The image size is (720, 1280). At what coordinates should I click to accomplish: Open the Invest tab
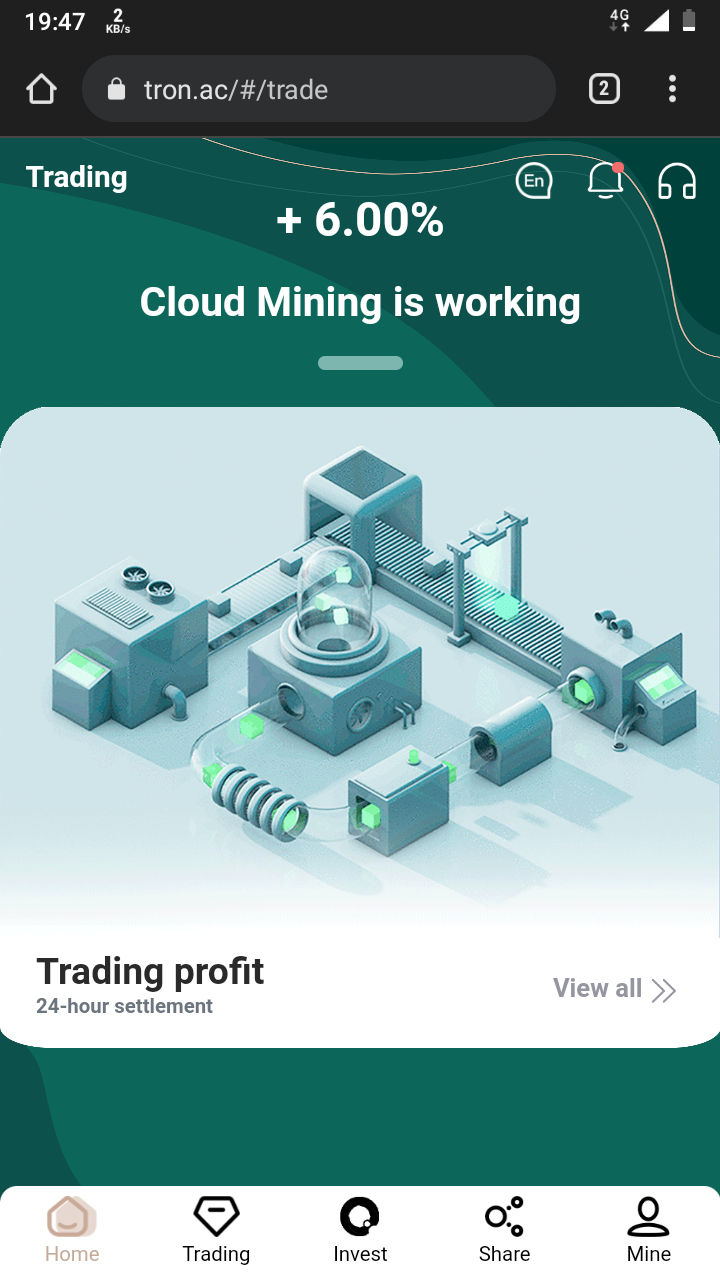tap(360, 1231)
